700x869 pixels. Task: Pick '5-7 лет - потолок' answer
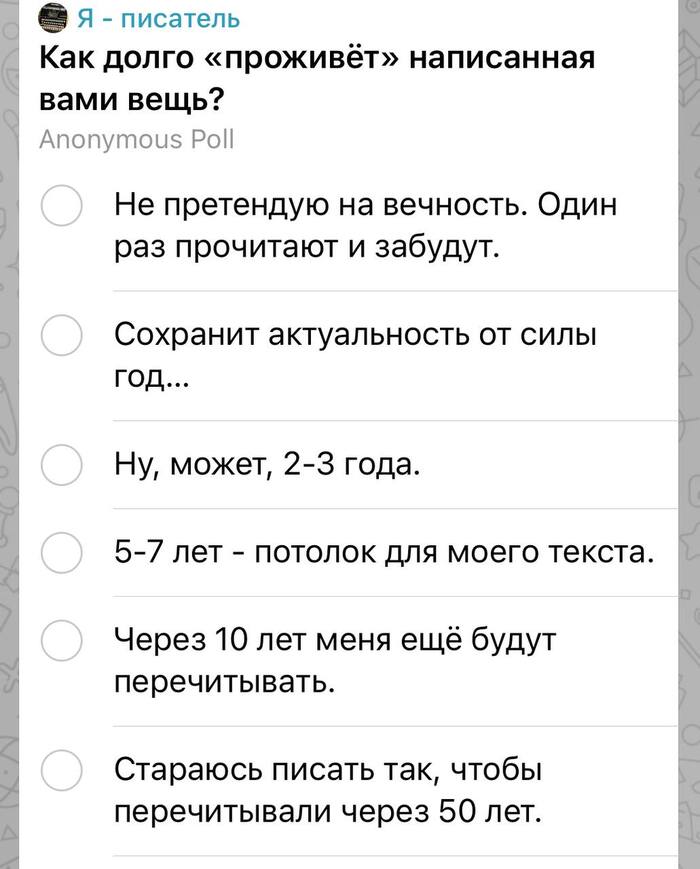pos(61,551)
